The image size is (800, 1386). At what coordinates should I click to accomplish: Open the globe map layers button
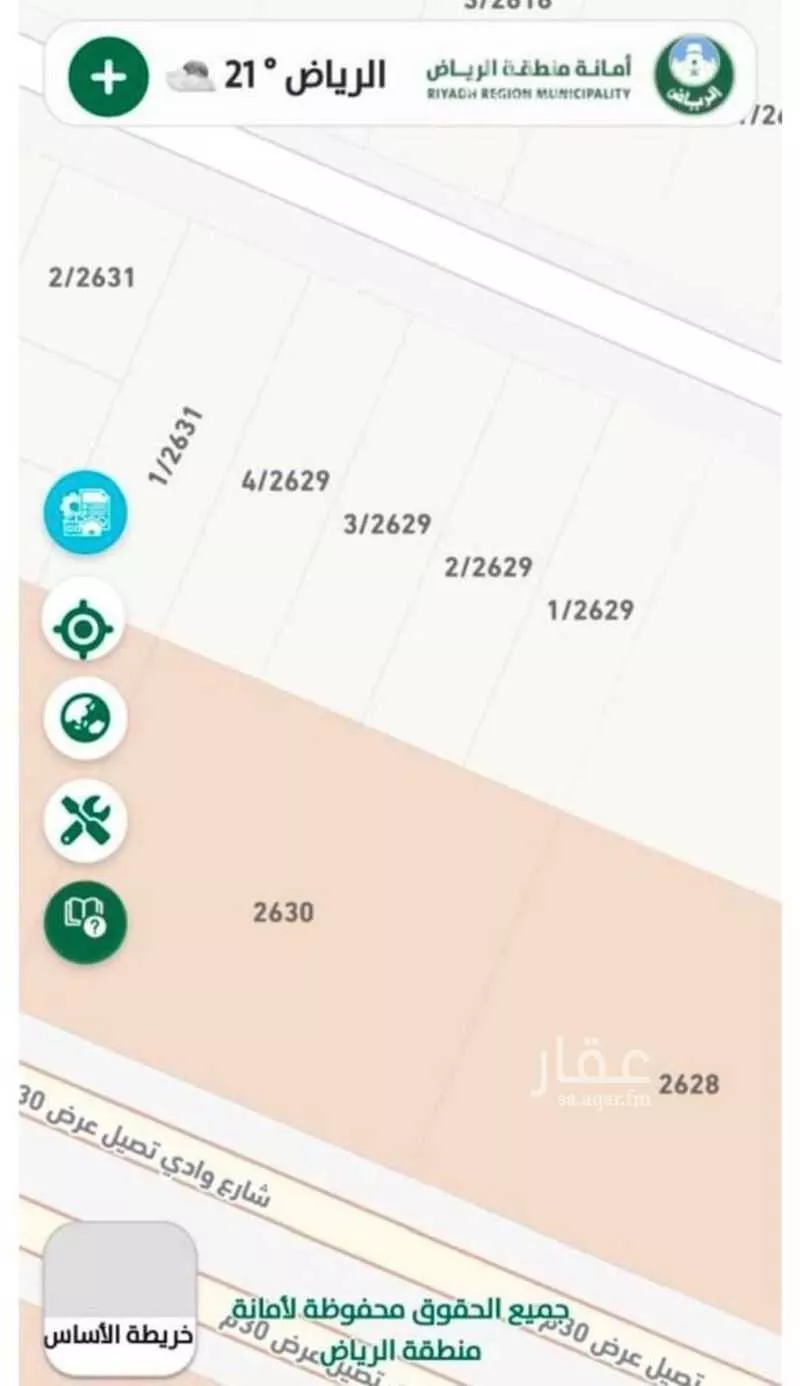point(85,719)
